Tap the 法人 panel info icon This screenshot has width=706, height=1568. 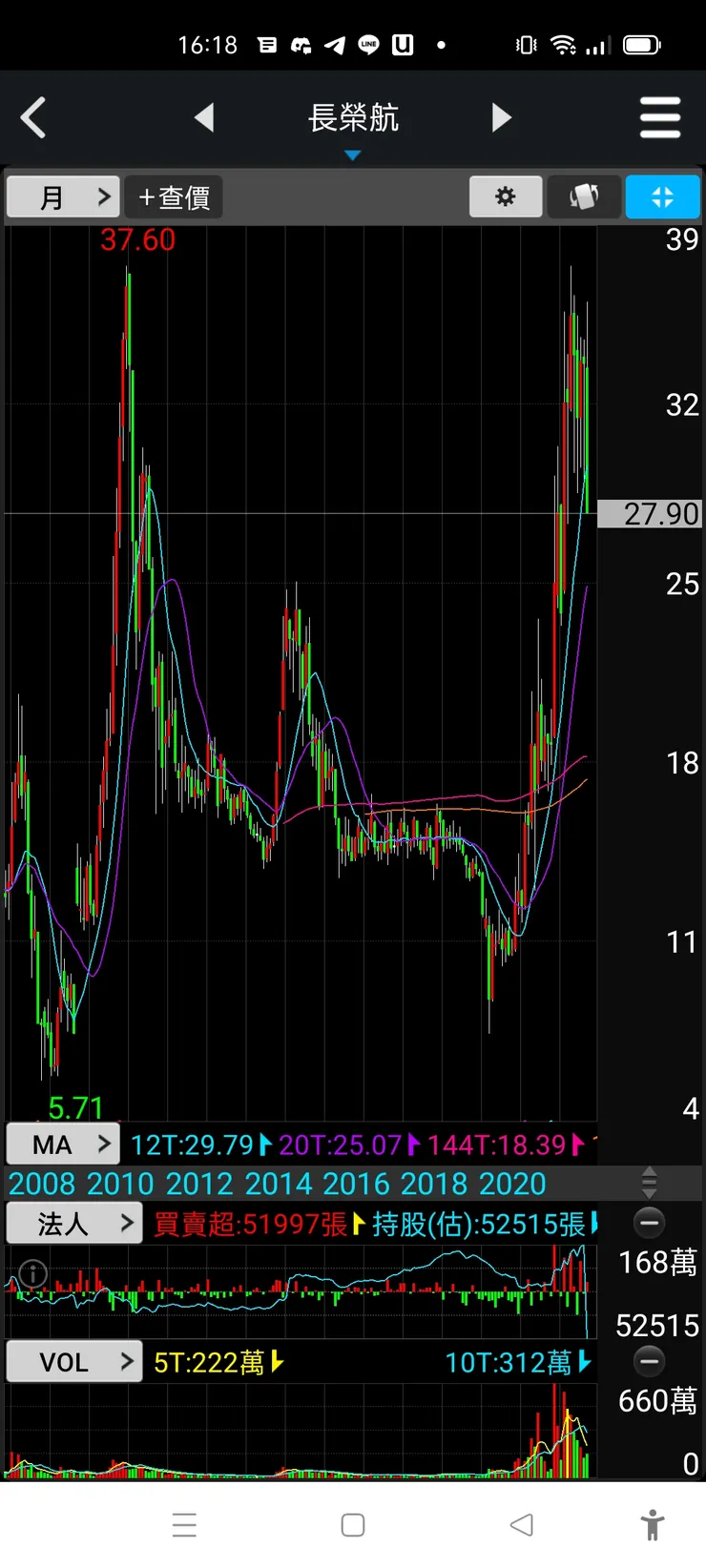point(32,1273)
